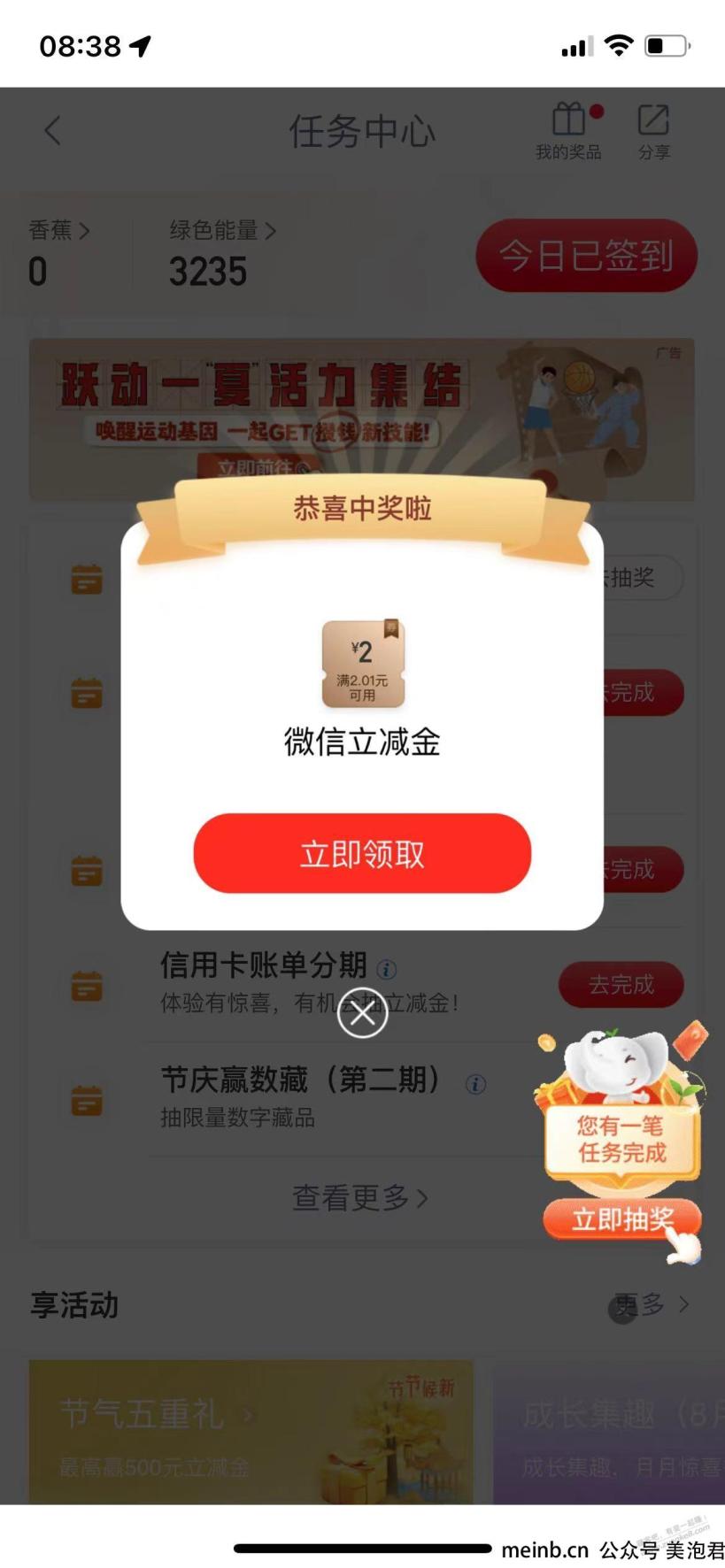The height and width of the screenshot is (1568, 725).
Task: Tap the 今日已签到 sign-in button
Action: tap(587, 256)
